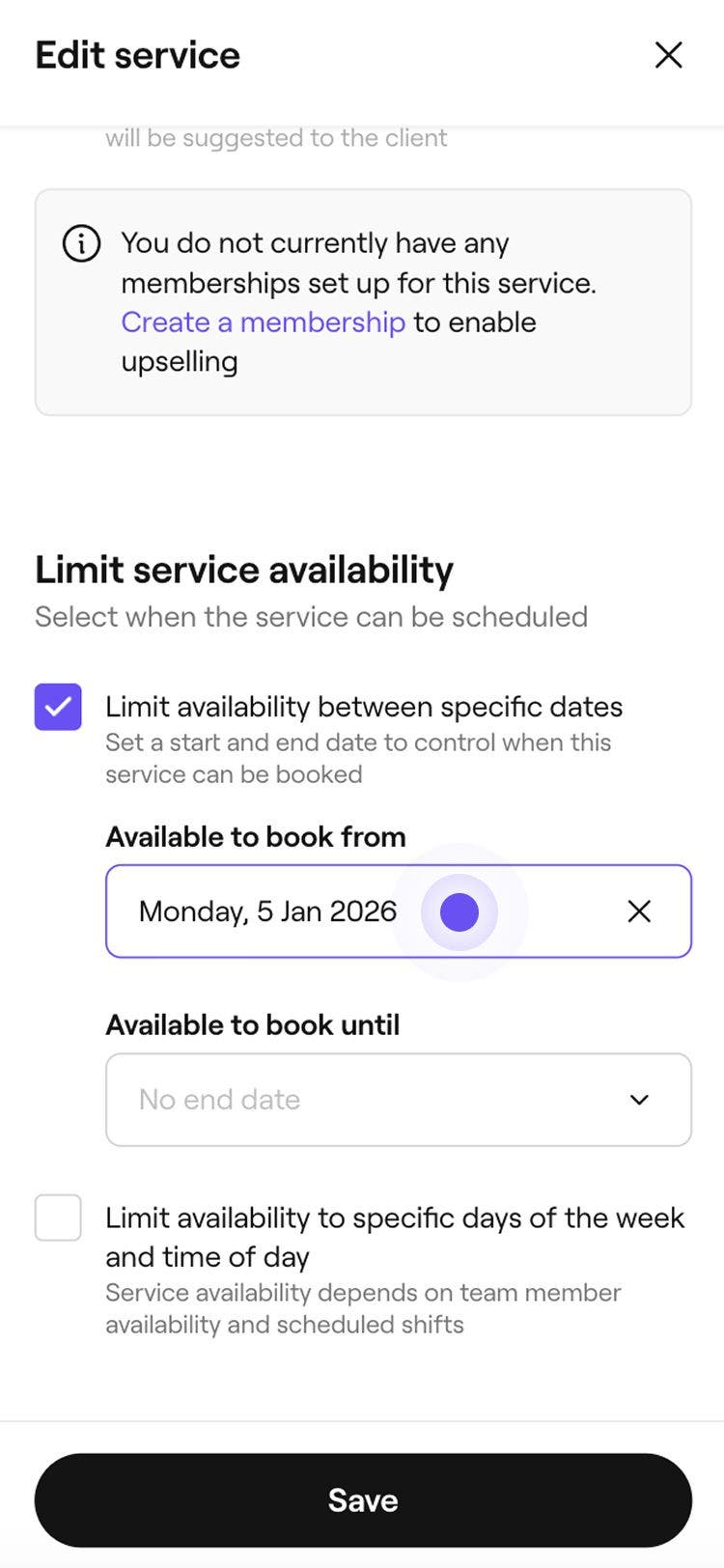Screen dimensions: 724x1568
Task: Uncheck Limit availability between specific dates
Action: 58,707
